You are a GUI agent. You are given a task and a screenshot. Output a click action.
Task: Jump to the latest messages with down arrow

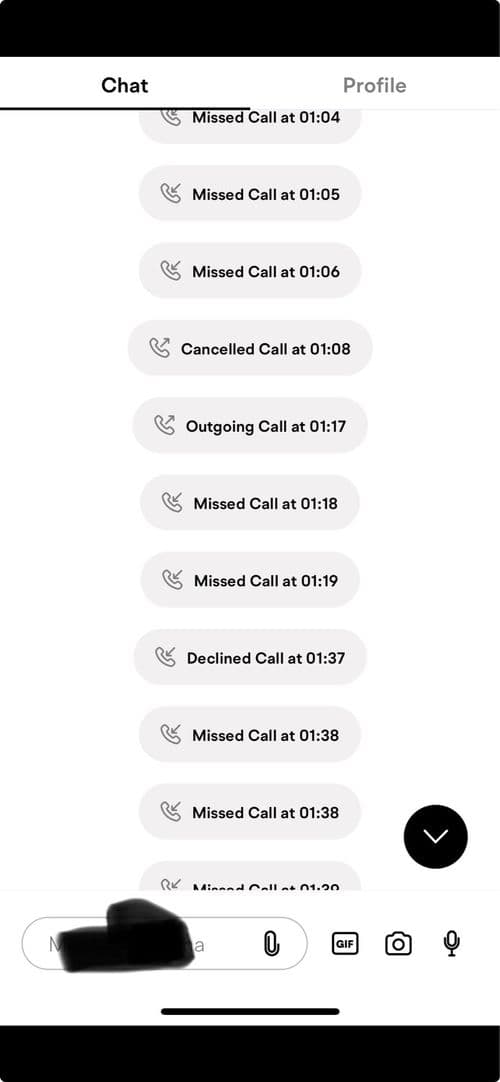pyautogui.click(x=436, y=836)
